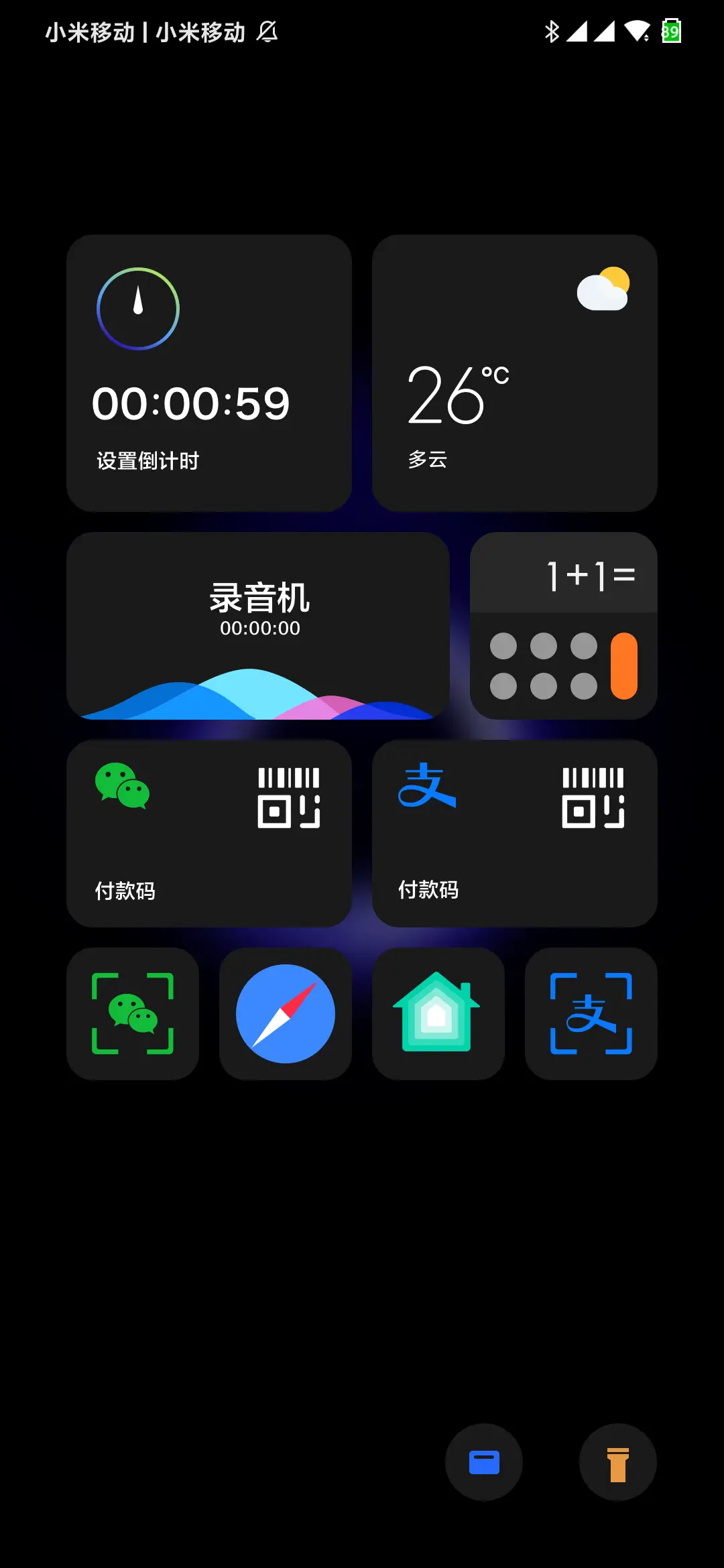Launch Safari browser
This screenshot has height=1568, width=724.
click(x=286, y=1014)
